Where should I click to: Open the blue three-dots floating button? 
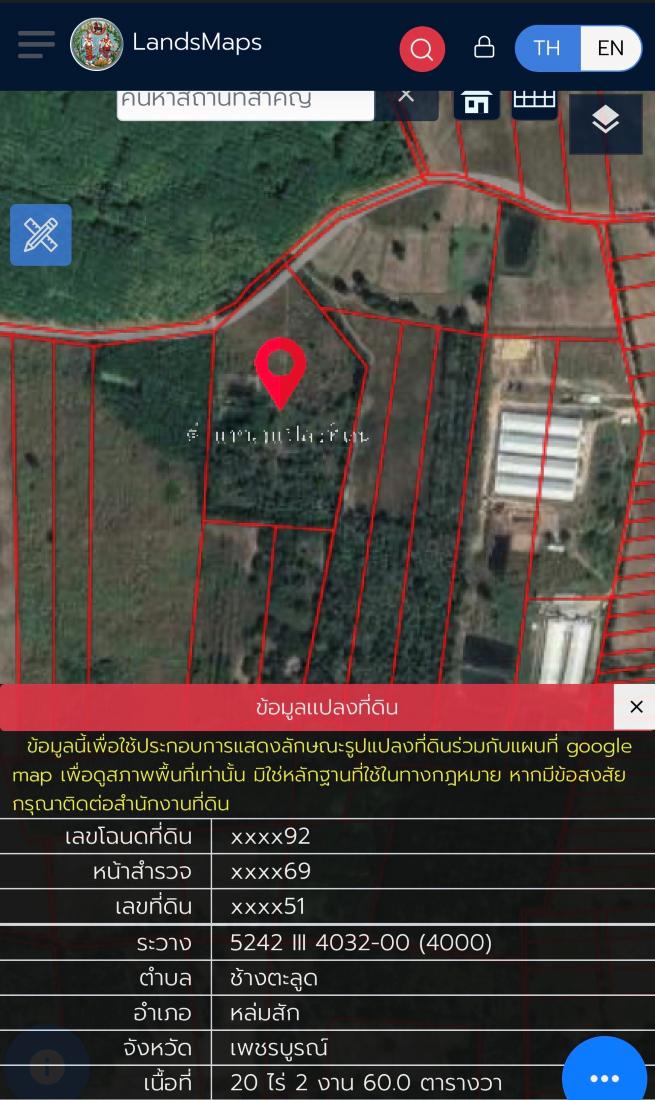click(605, 1077)
